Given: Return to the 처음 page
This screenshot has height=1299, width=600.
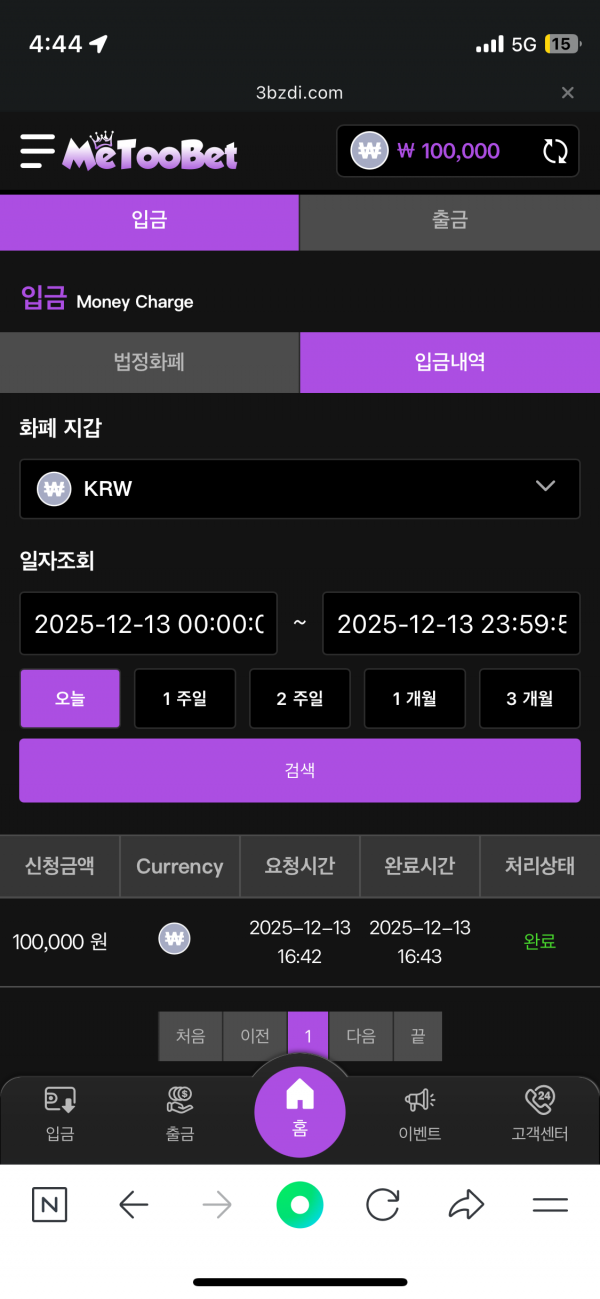Looking at the screenshot, I should (x=190, y=1036).
